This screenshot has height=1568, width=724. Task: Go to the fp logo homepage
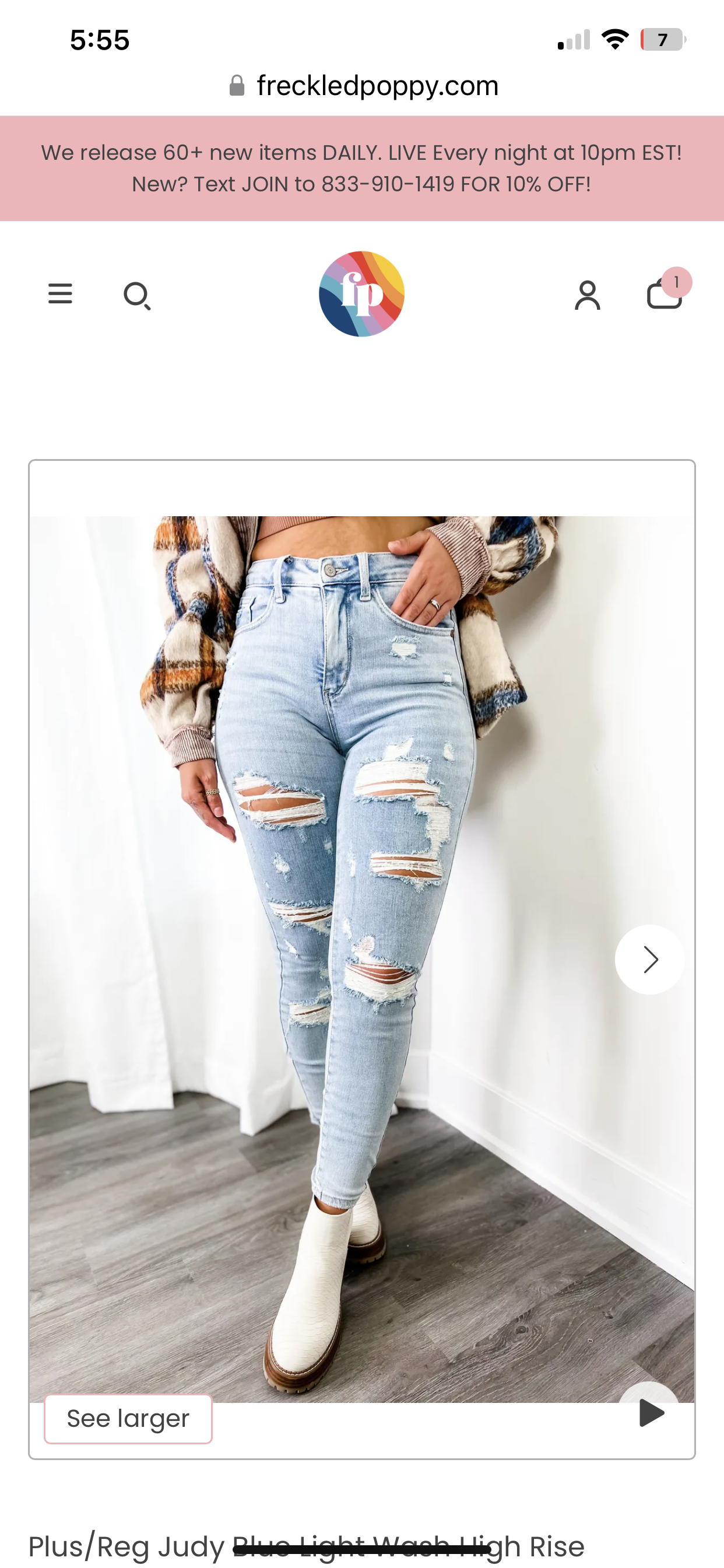(x=362, y=294)
